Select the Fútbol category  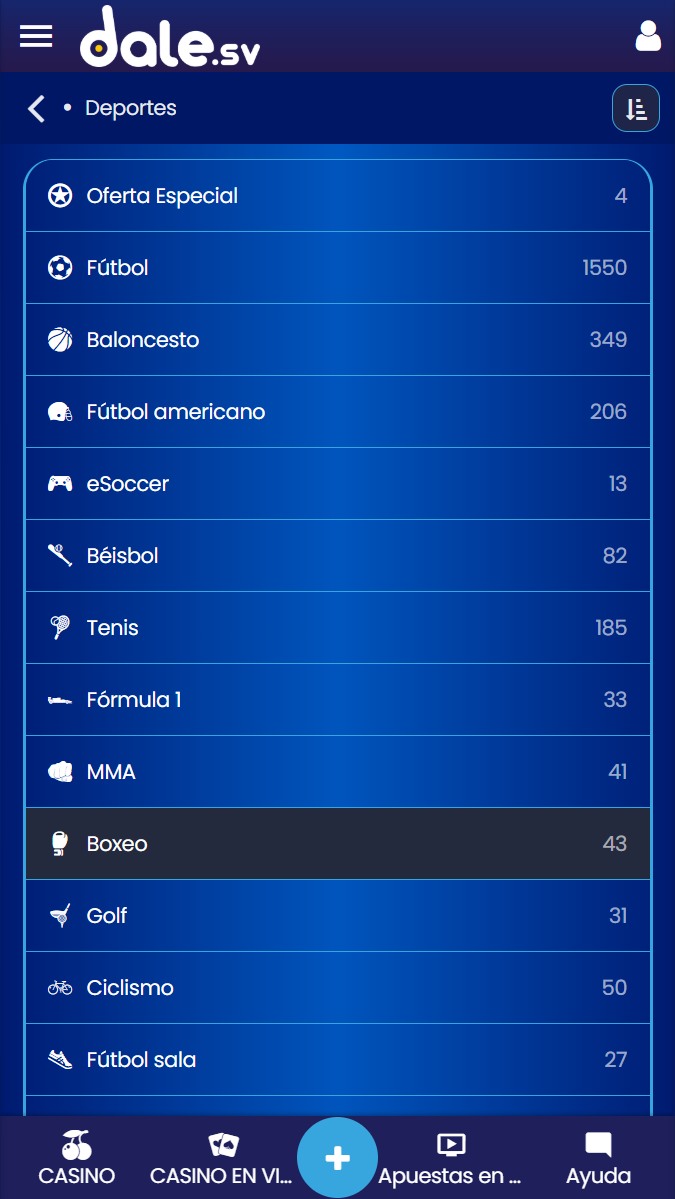tap(338, 268)
